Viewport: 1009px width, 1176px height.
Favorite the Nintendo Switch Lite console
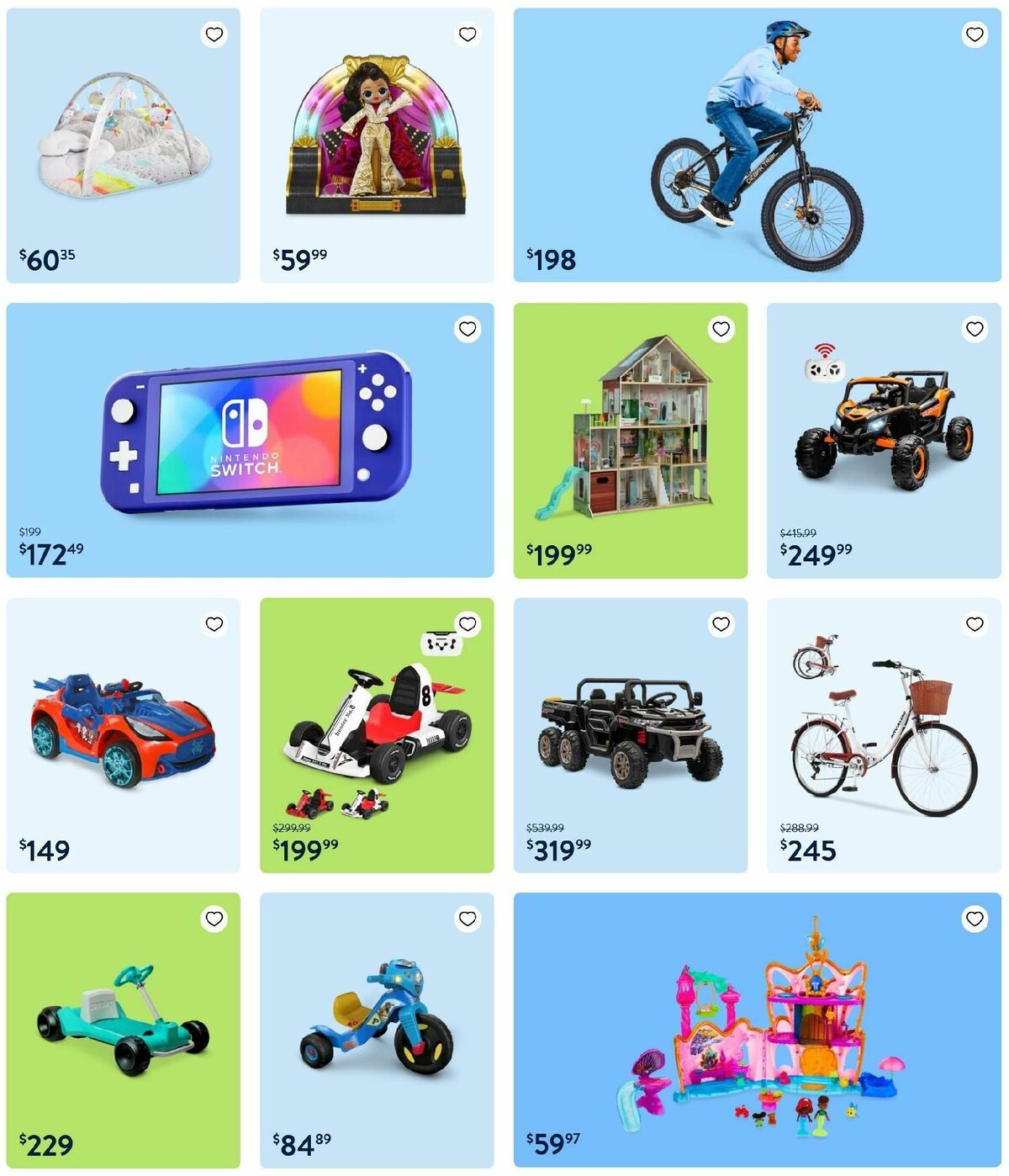point(468,327)
